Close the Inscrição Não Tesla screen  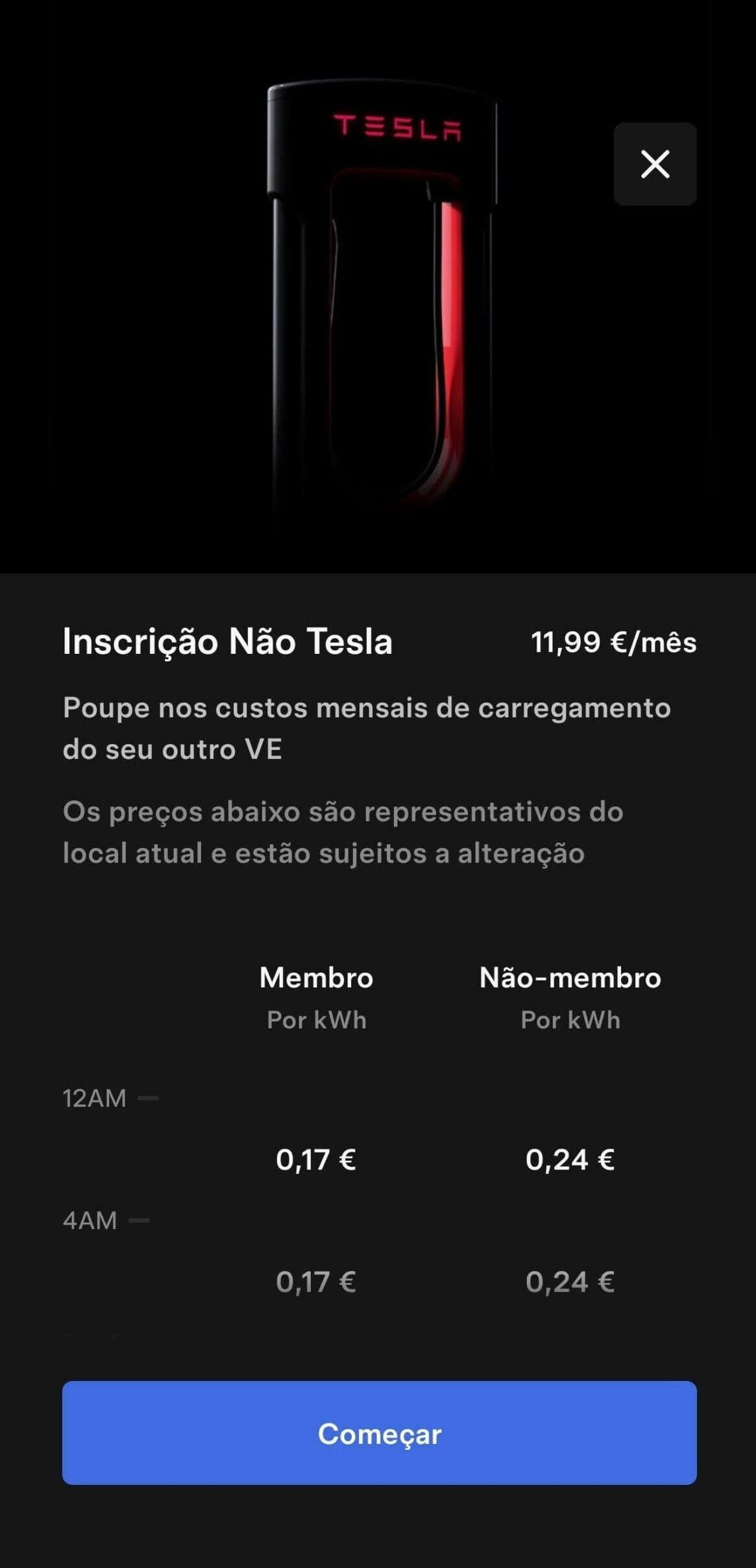pyautogui.click(x=655, y=164)
